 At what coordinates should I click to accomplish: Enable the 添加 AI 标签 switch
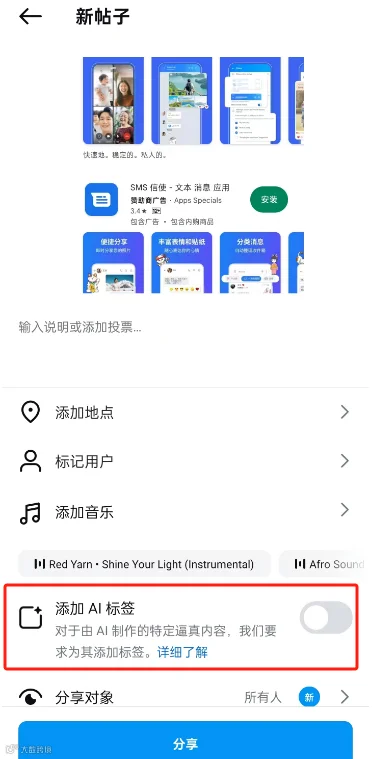point(326,618)
